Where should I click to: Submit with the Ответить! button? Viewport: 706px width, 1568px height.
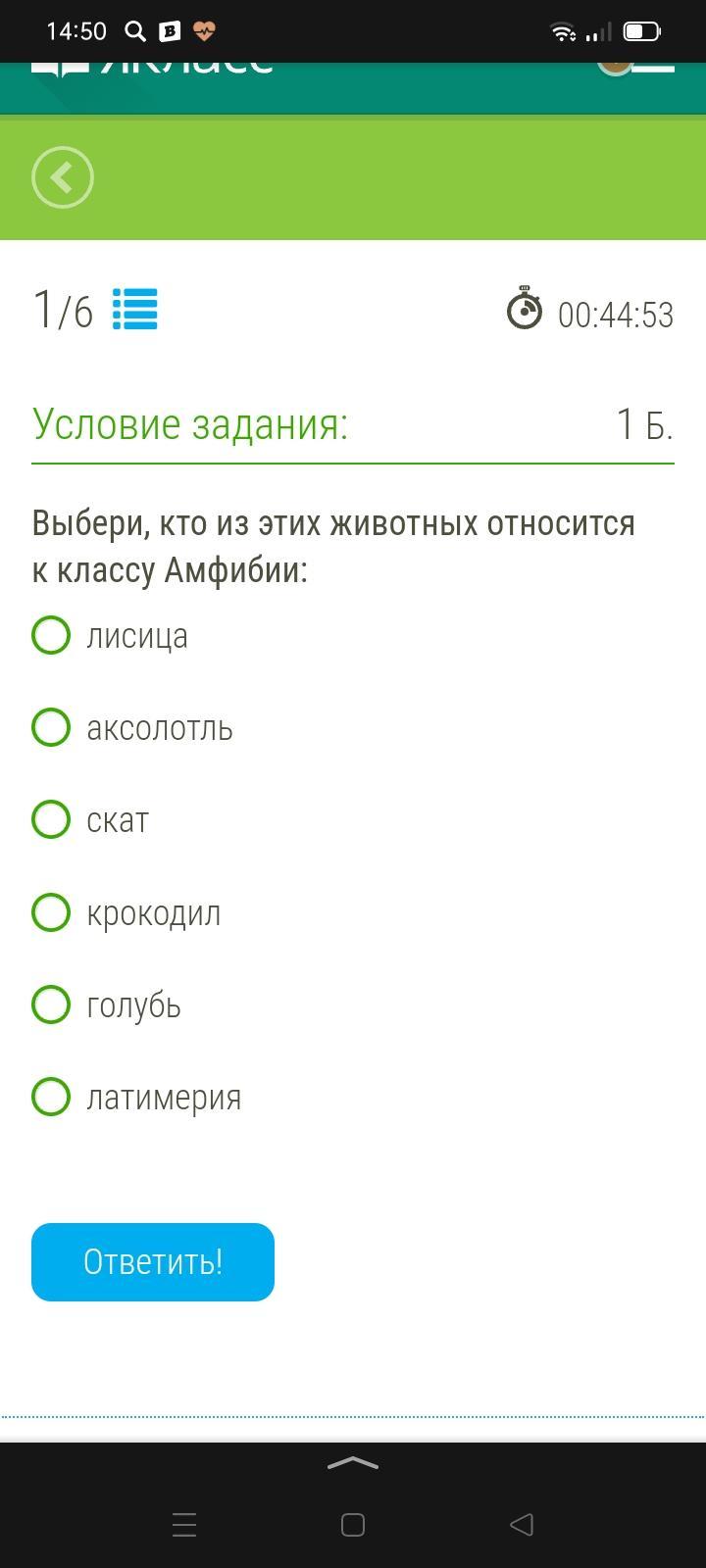[153, 1262]
